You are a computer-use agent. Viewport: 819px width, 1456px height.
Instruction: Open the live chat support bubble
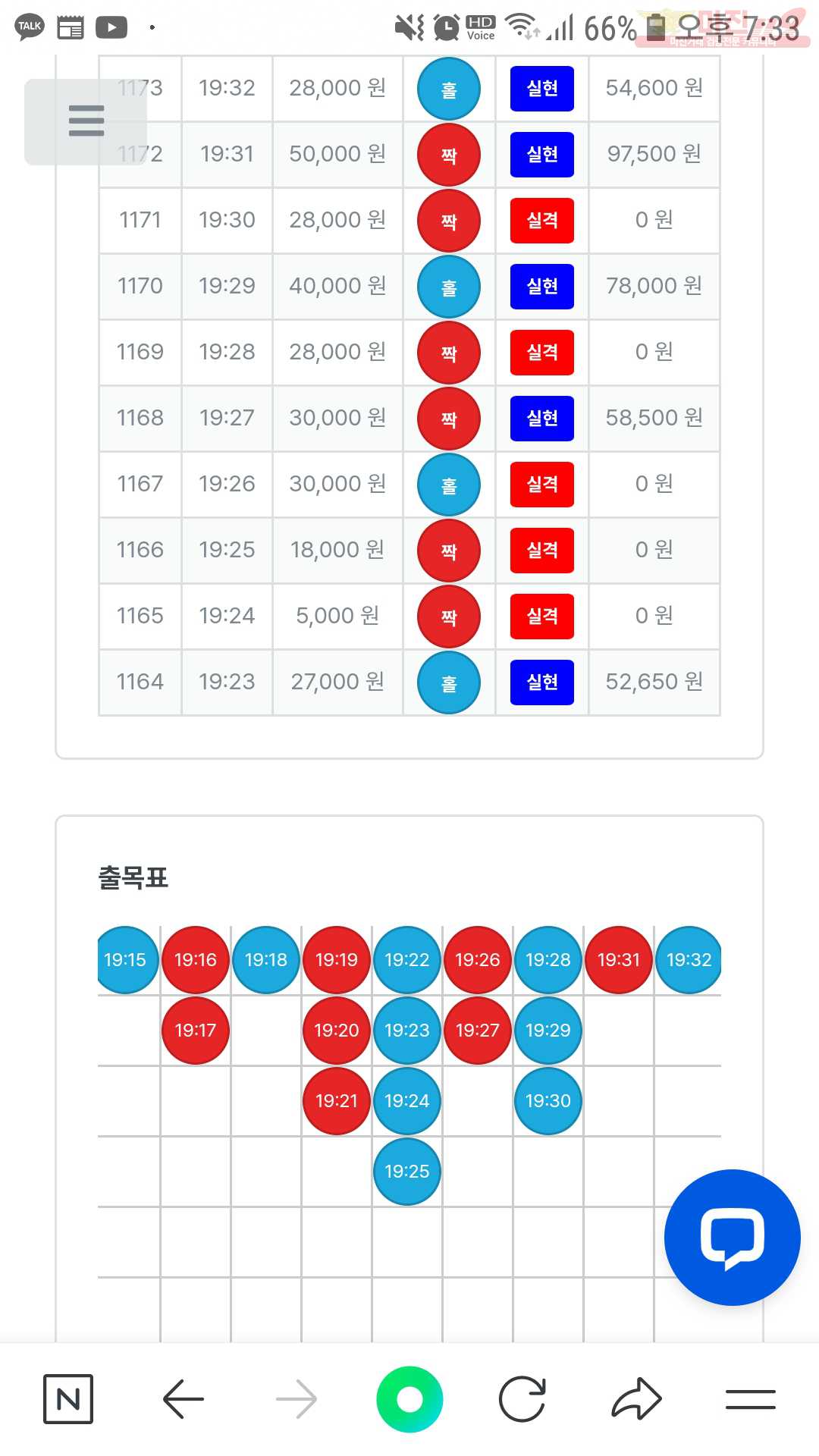[732, 1238]
